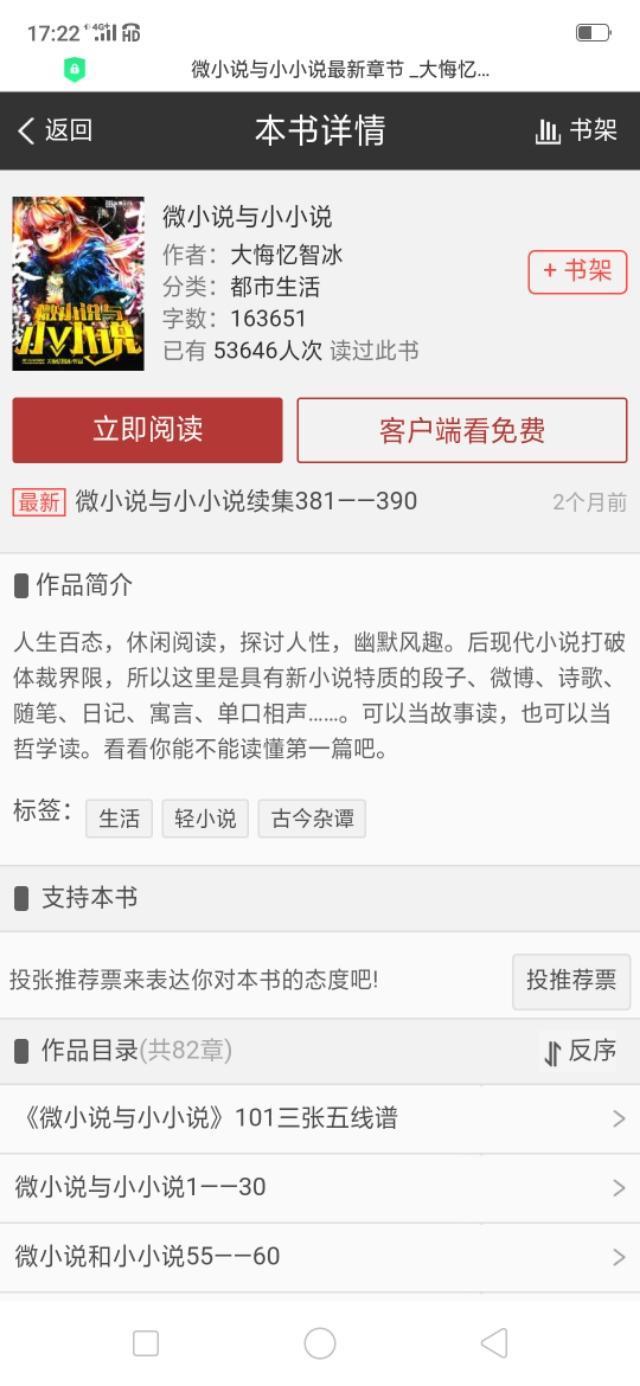Tap the system back triangle
Screen dimensions: 640x1386
494,1343
